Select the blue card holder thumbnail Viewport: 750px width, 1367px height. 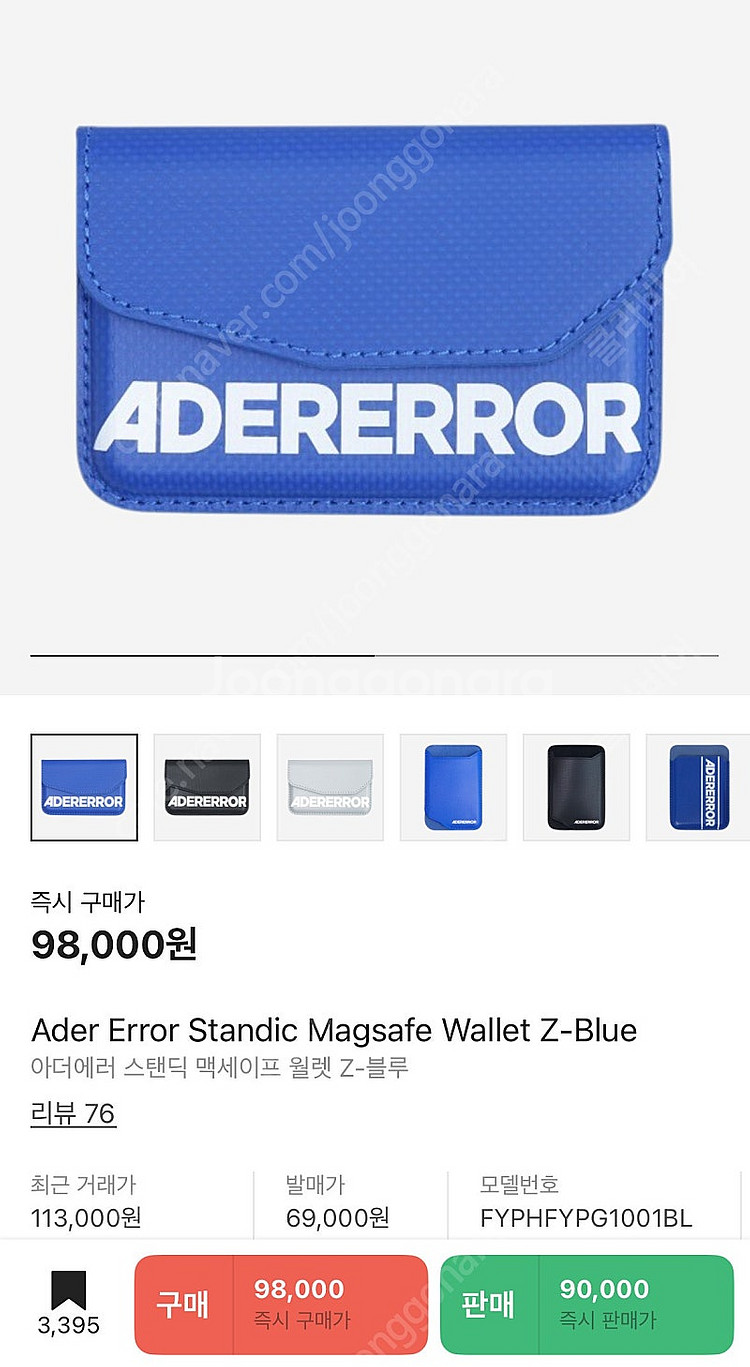pos(453,787)
